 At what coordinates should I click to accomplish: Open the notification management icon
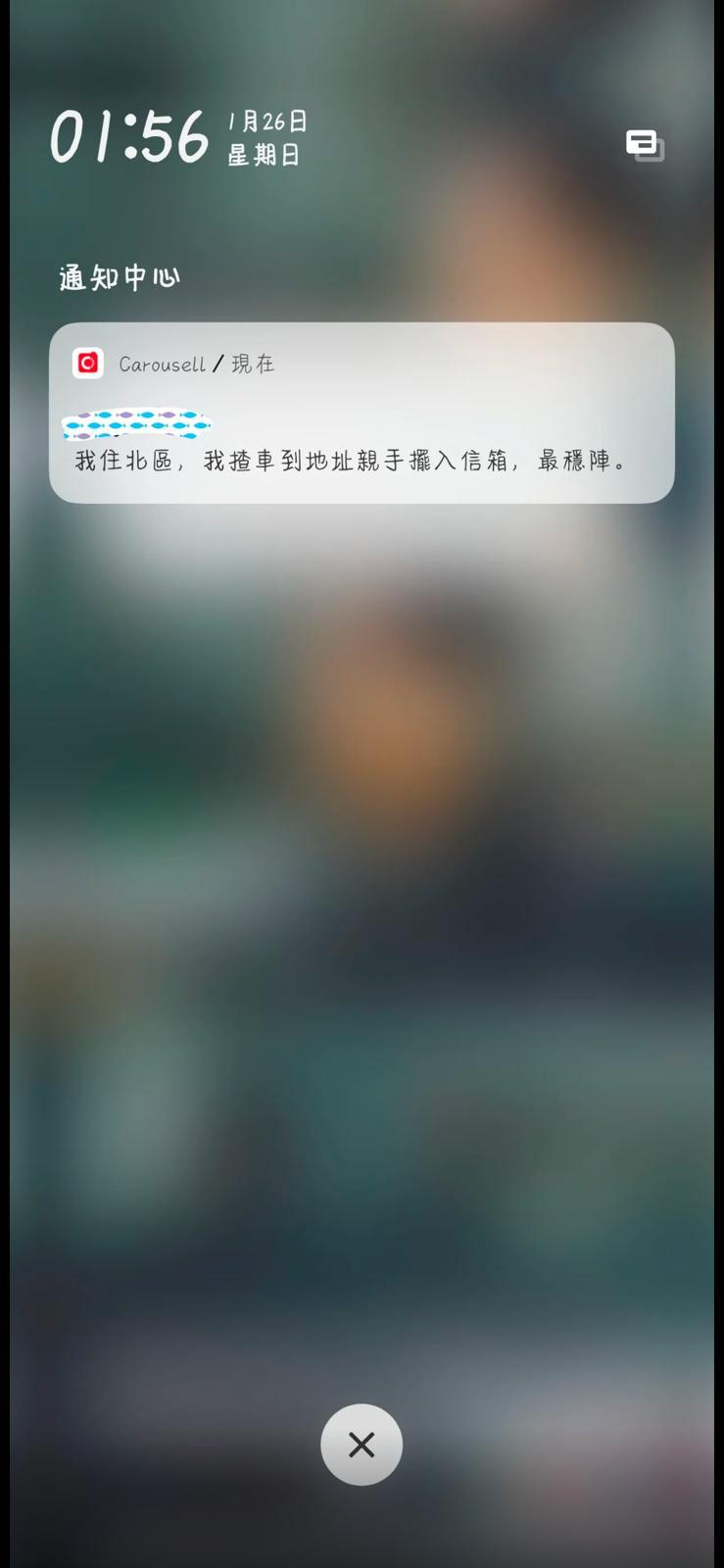click(645, 145)
